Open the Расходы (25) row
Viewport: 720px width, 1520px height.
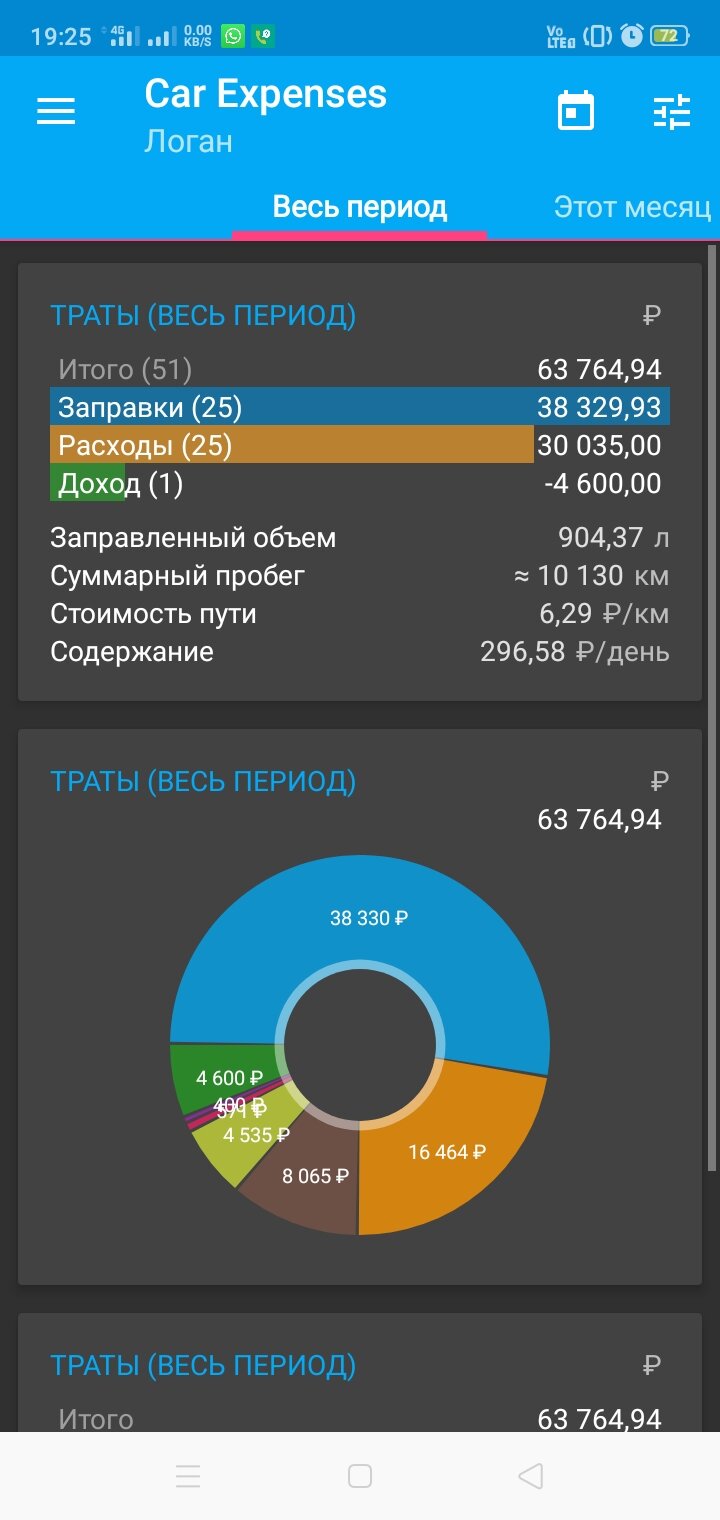tap(360, 445)
